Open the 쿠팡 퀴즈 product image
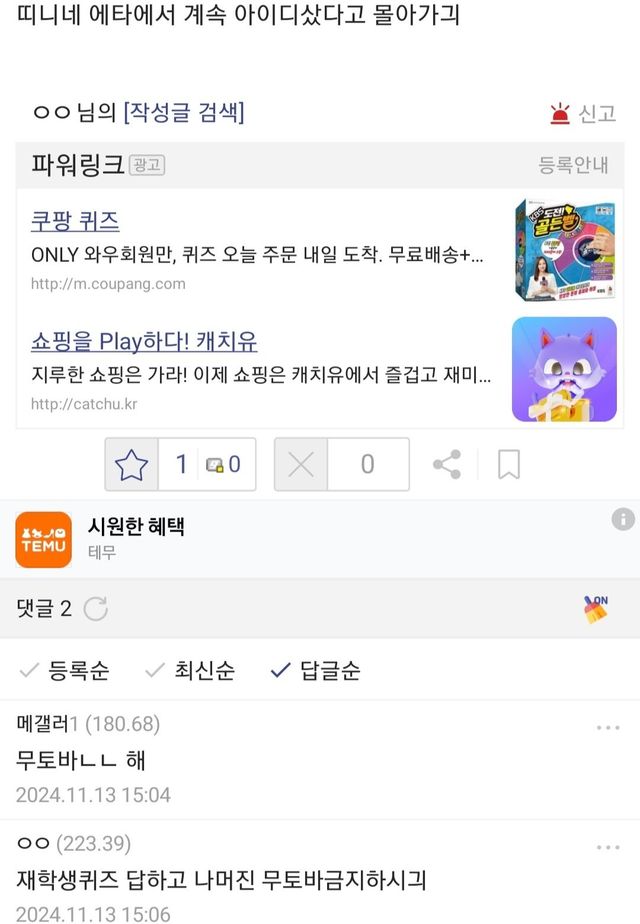 pyautogui.click(x=564, y=249)
